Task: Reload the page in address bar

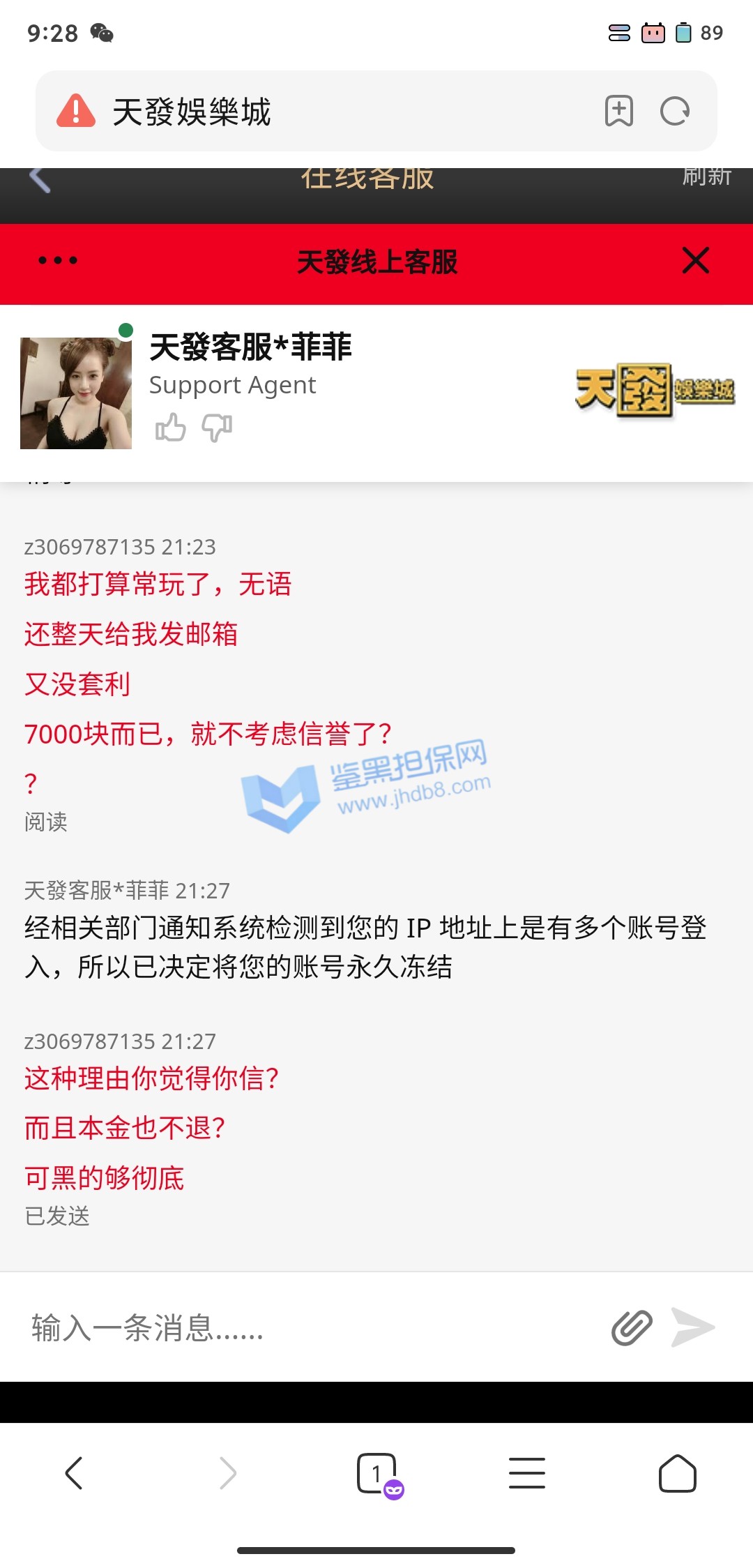Action: (x=674, y=111)
